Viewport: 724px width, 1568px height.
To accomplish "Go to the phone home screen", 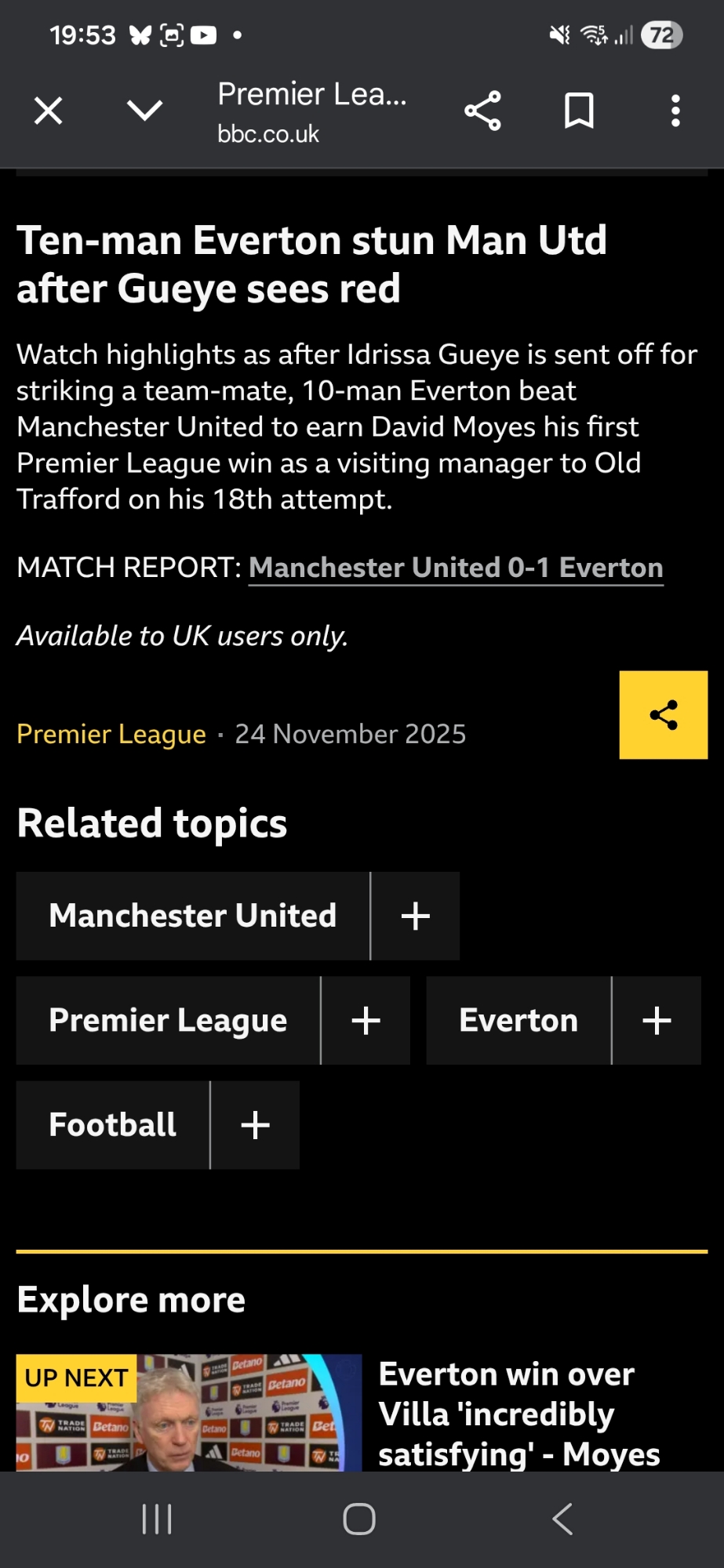I will pos(359,1519).
